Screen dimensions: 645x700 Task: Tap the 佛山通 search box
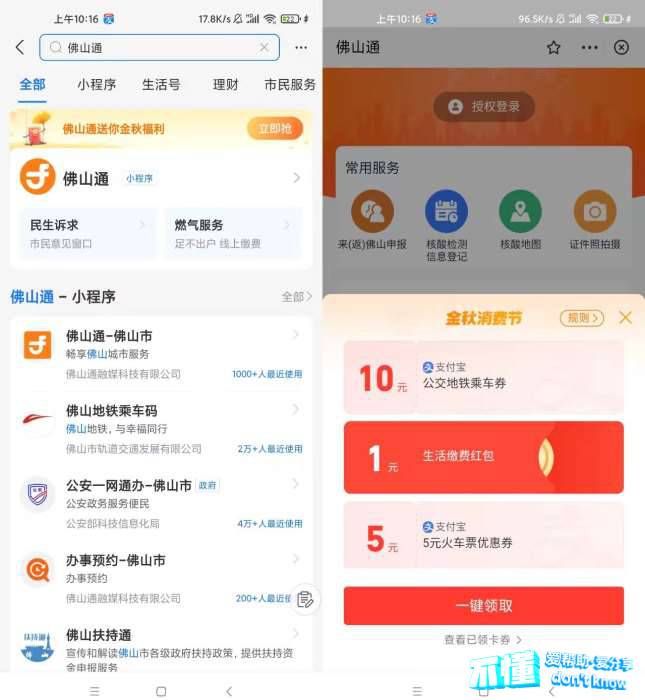click(150, 47)
